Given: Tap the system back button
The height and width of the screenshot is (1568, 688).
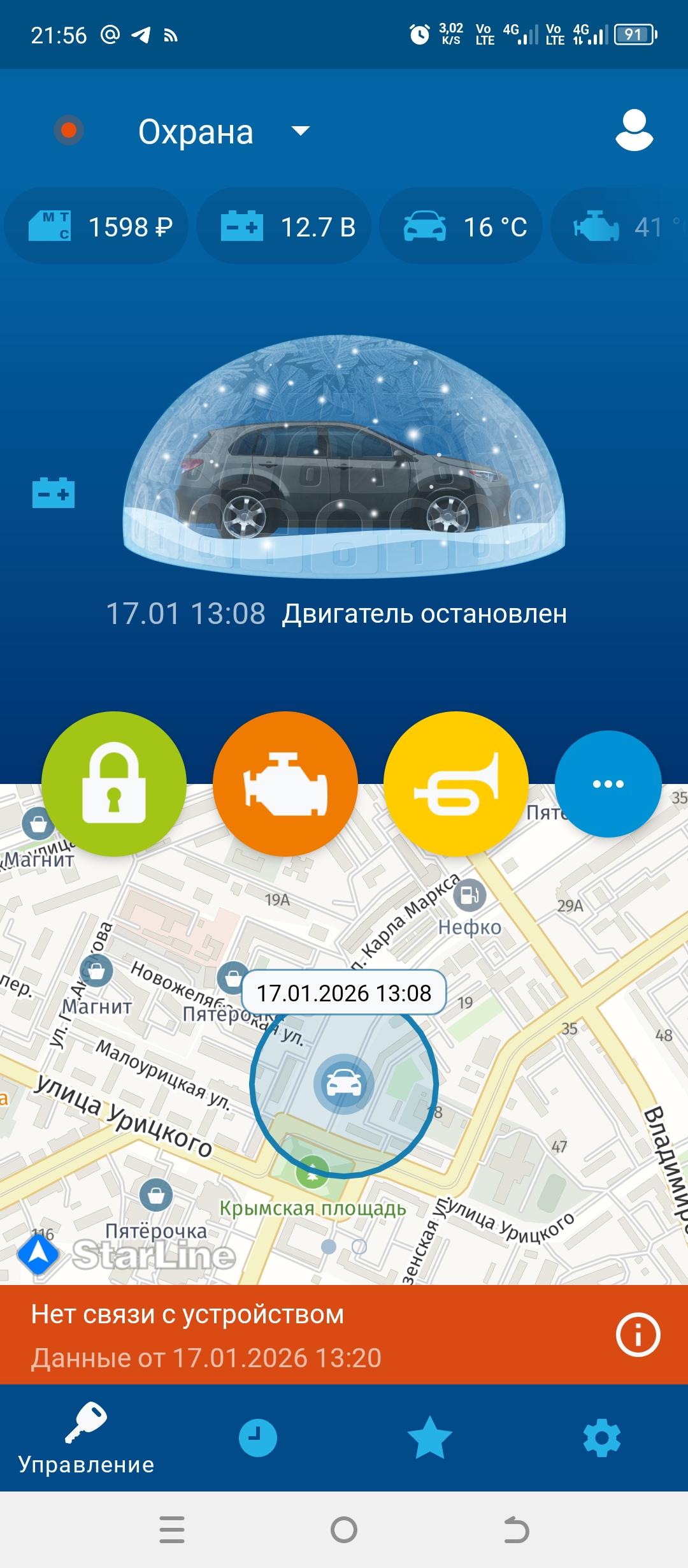Looking at the screenshot, I should click(x=516, y=1530).
